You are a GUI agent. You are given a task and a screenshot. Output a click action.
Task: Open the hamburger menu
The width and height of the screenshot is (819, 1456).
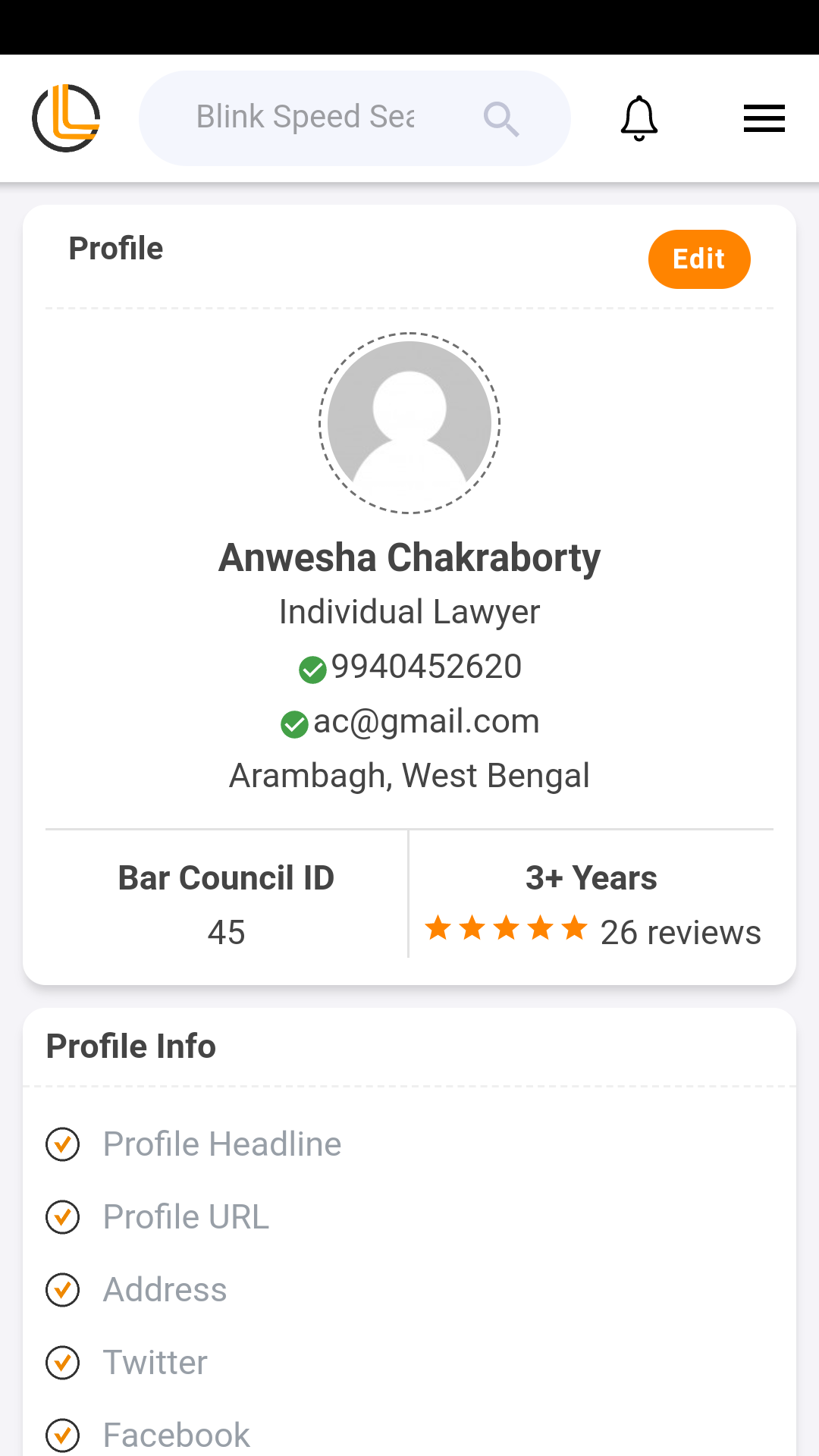pos(764,118)
